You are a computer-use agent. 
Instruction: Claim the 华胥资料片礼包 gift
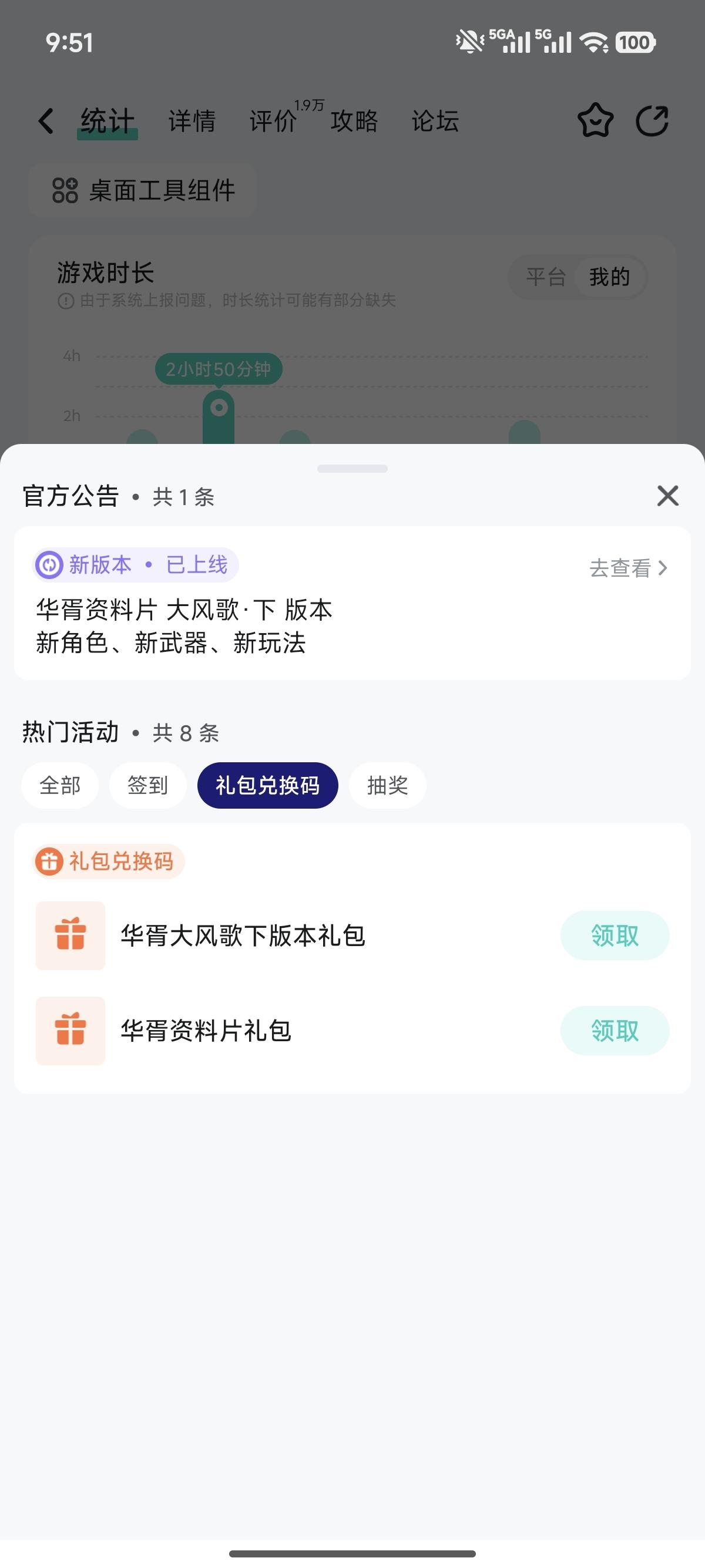click(615, 1031)
